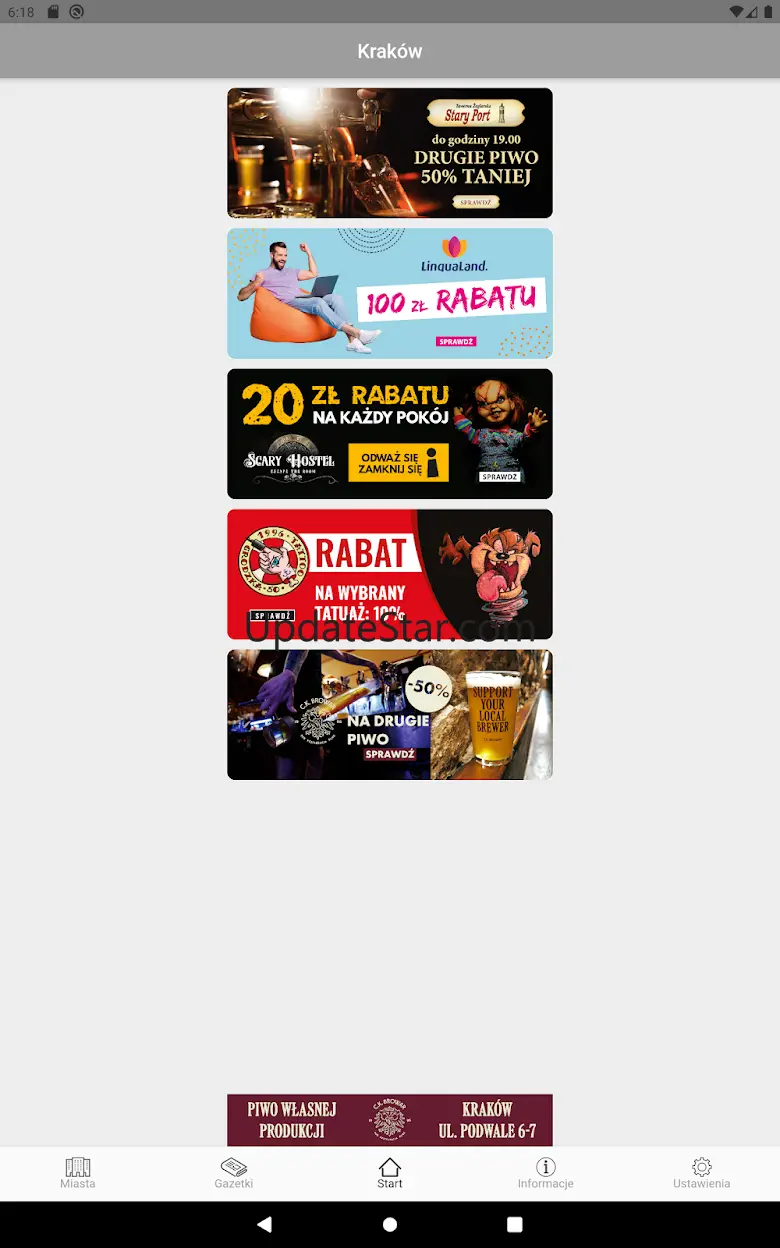Select the Start tab

pos(390,1174)
